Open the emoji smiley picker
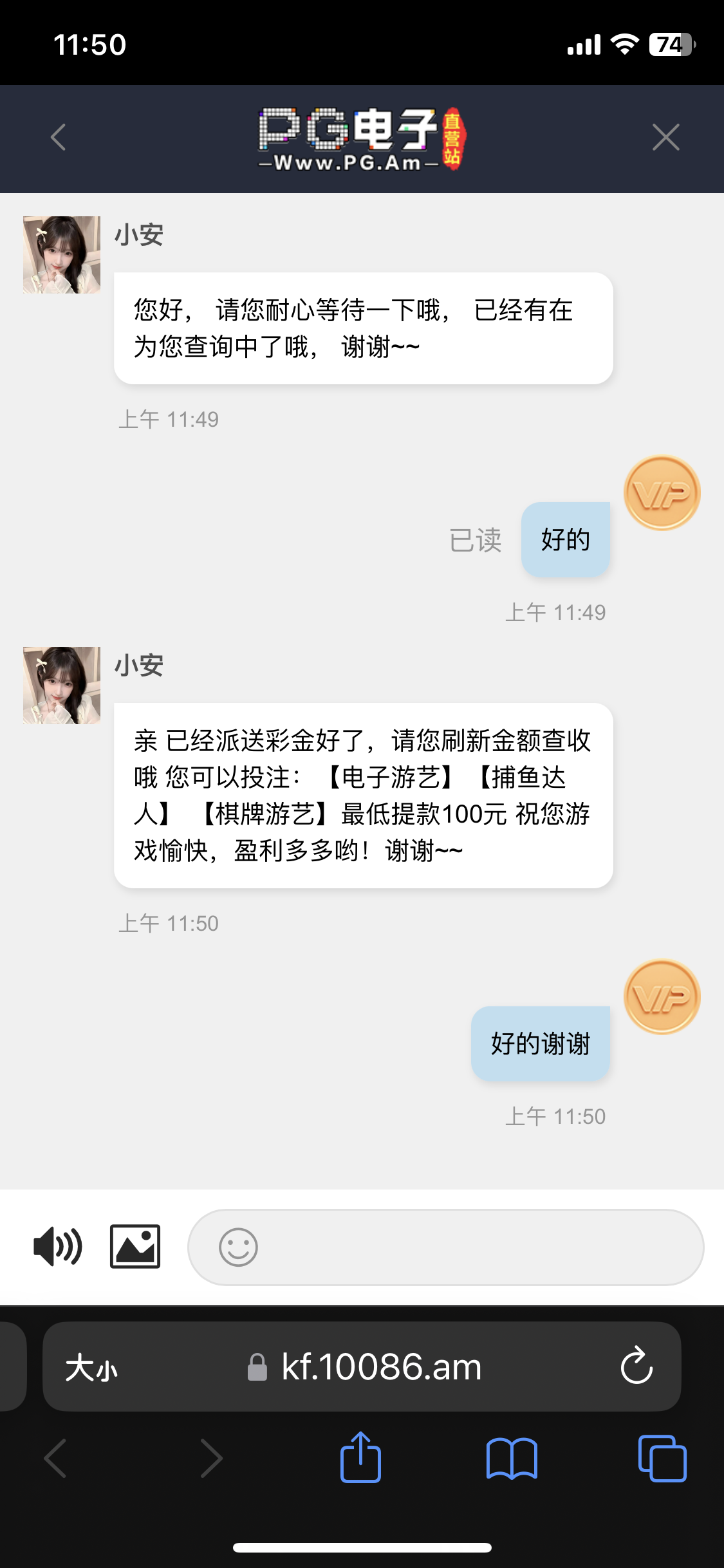The width and height of the screenshot is (724, 1568). 238,1247
